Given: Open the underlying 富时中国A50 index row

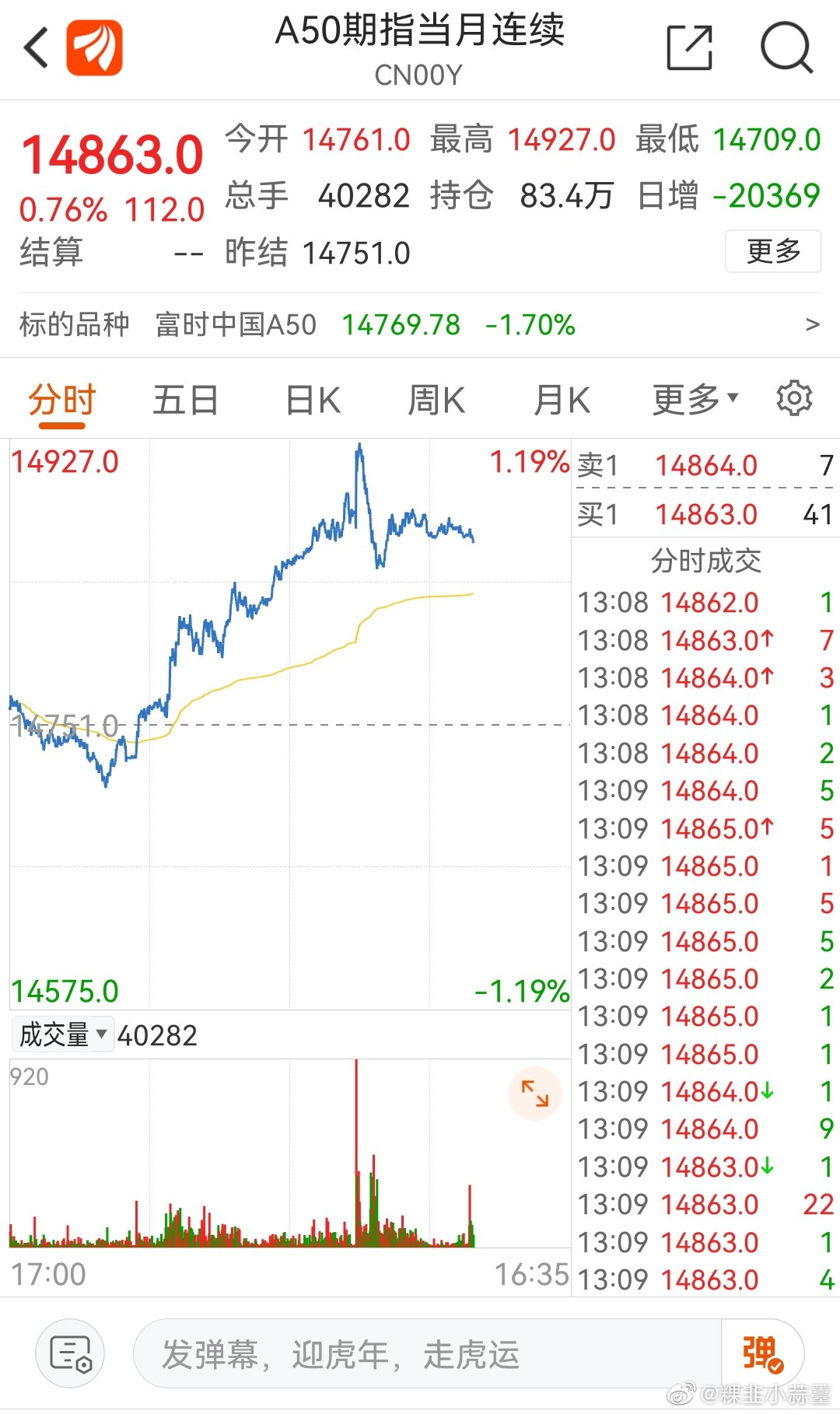Looking at the screenshot, I should [420, 324].
